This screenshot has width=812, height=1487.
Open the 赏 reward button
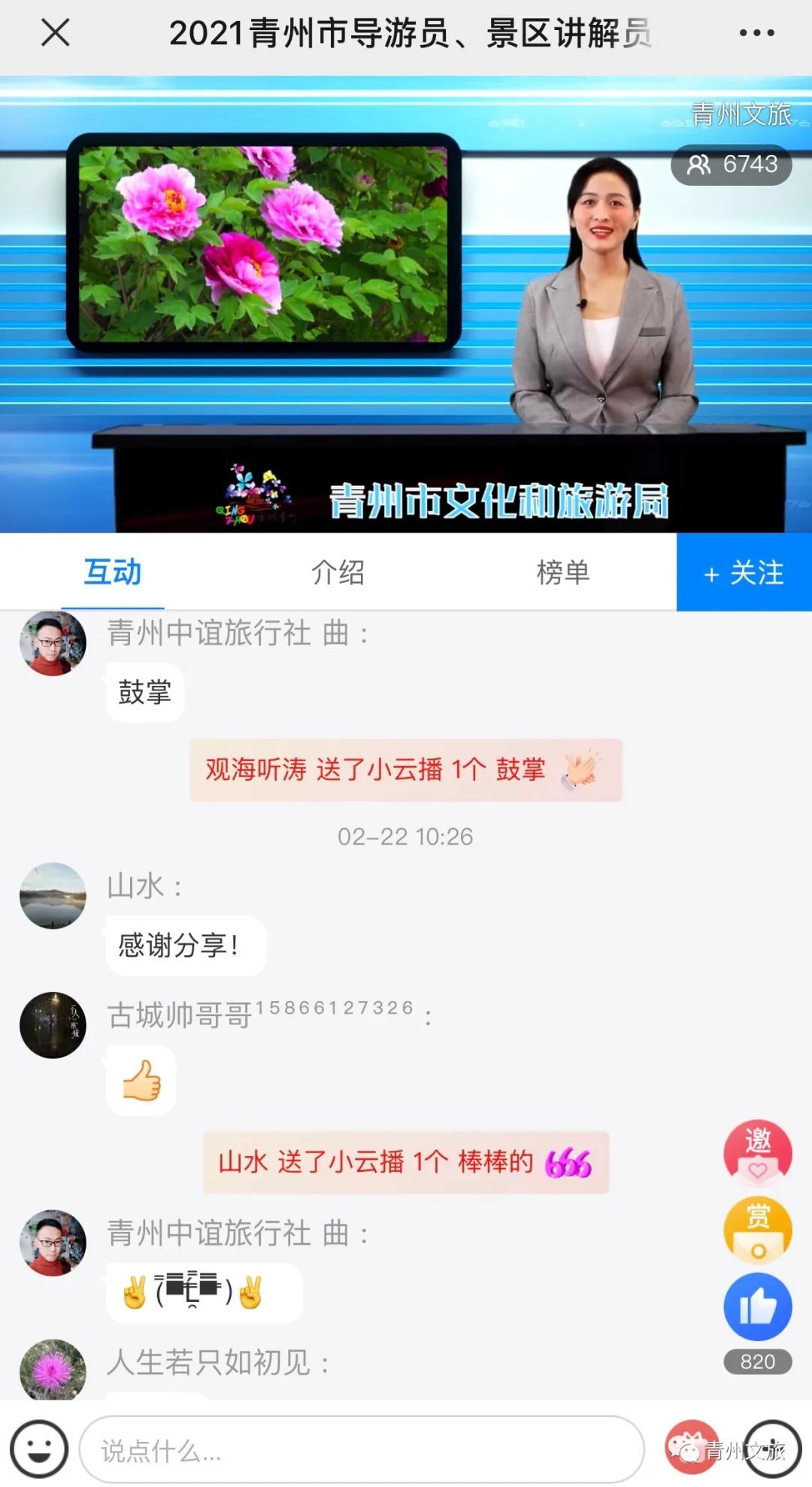pos(757,1229)
